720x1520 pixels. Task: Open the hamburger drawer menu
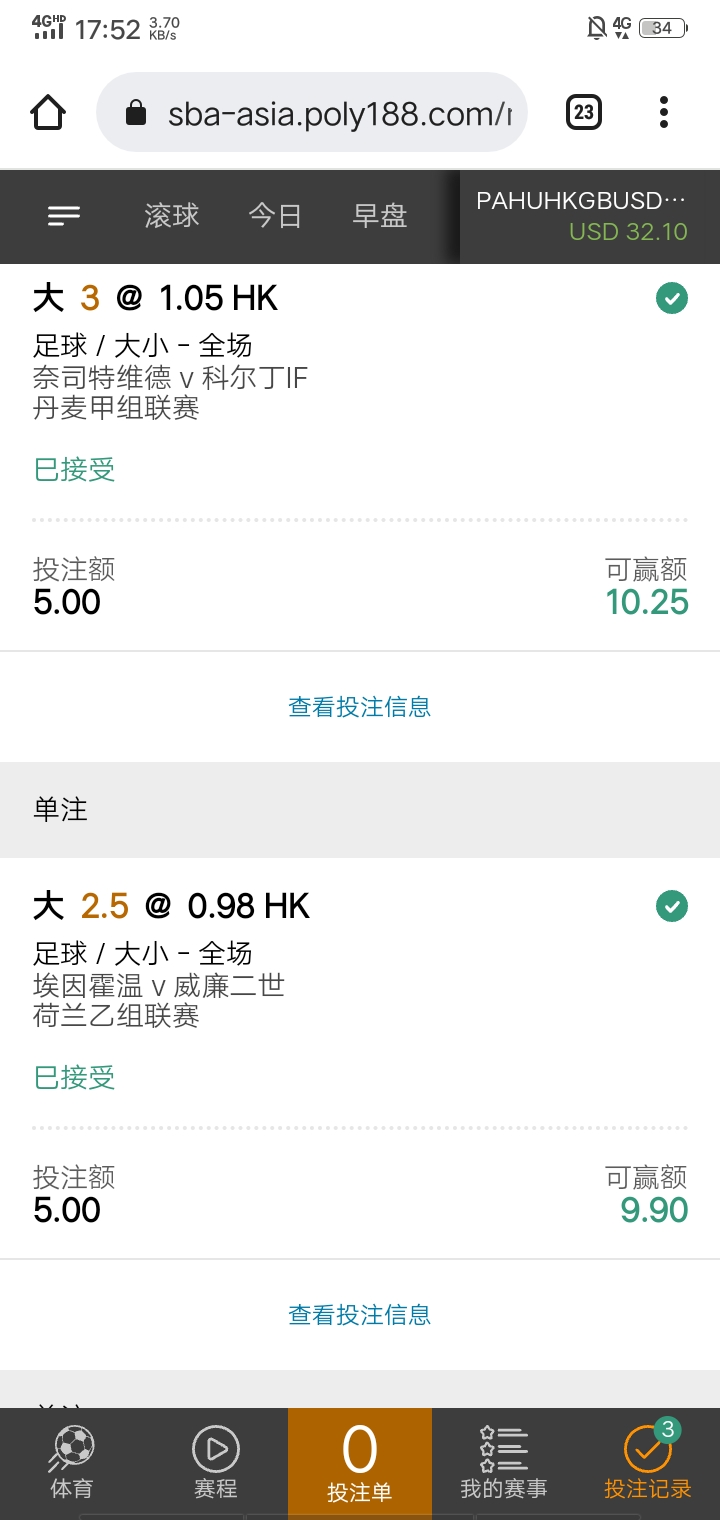[64, 216]
